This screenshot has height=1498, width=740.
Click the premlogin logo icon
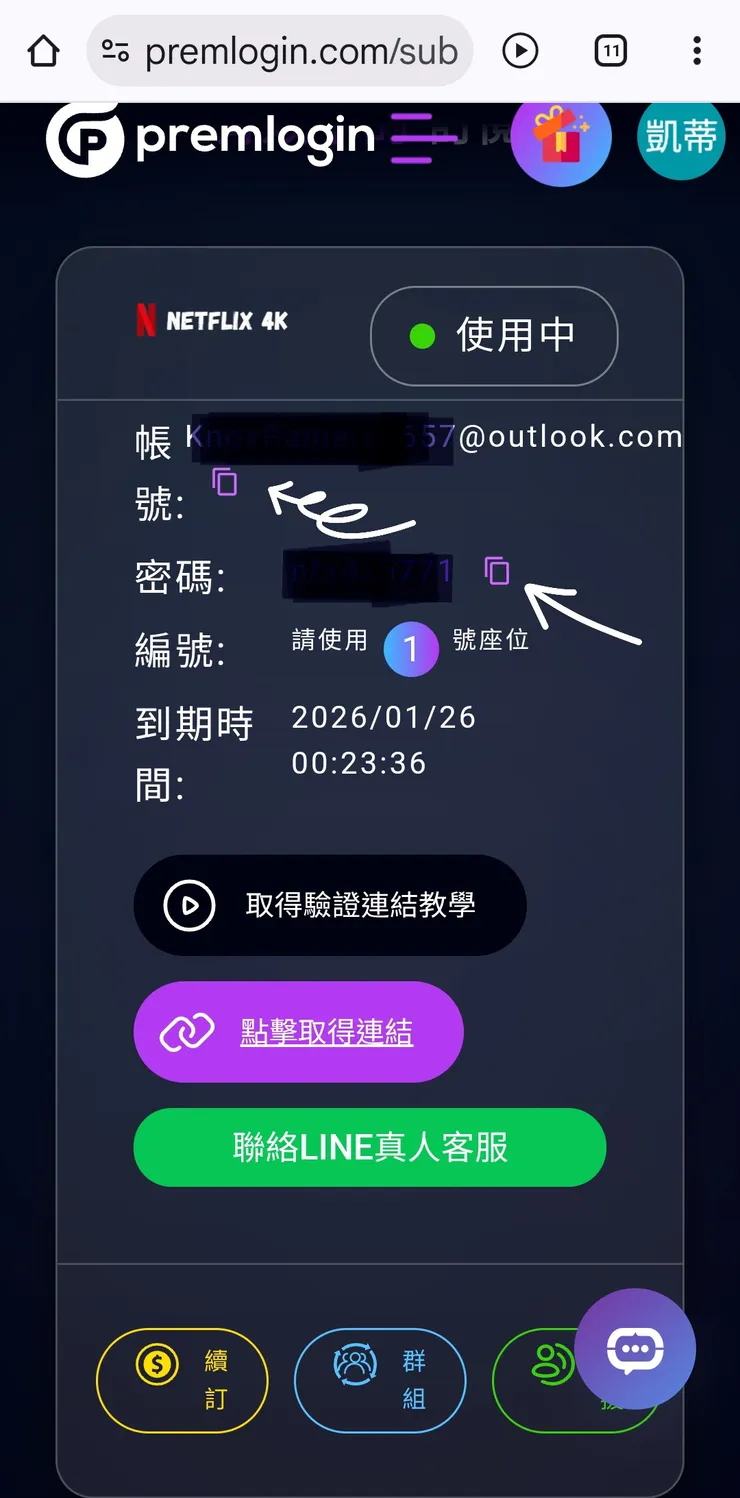click(85, 140)
